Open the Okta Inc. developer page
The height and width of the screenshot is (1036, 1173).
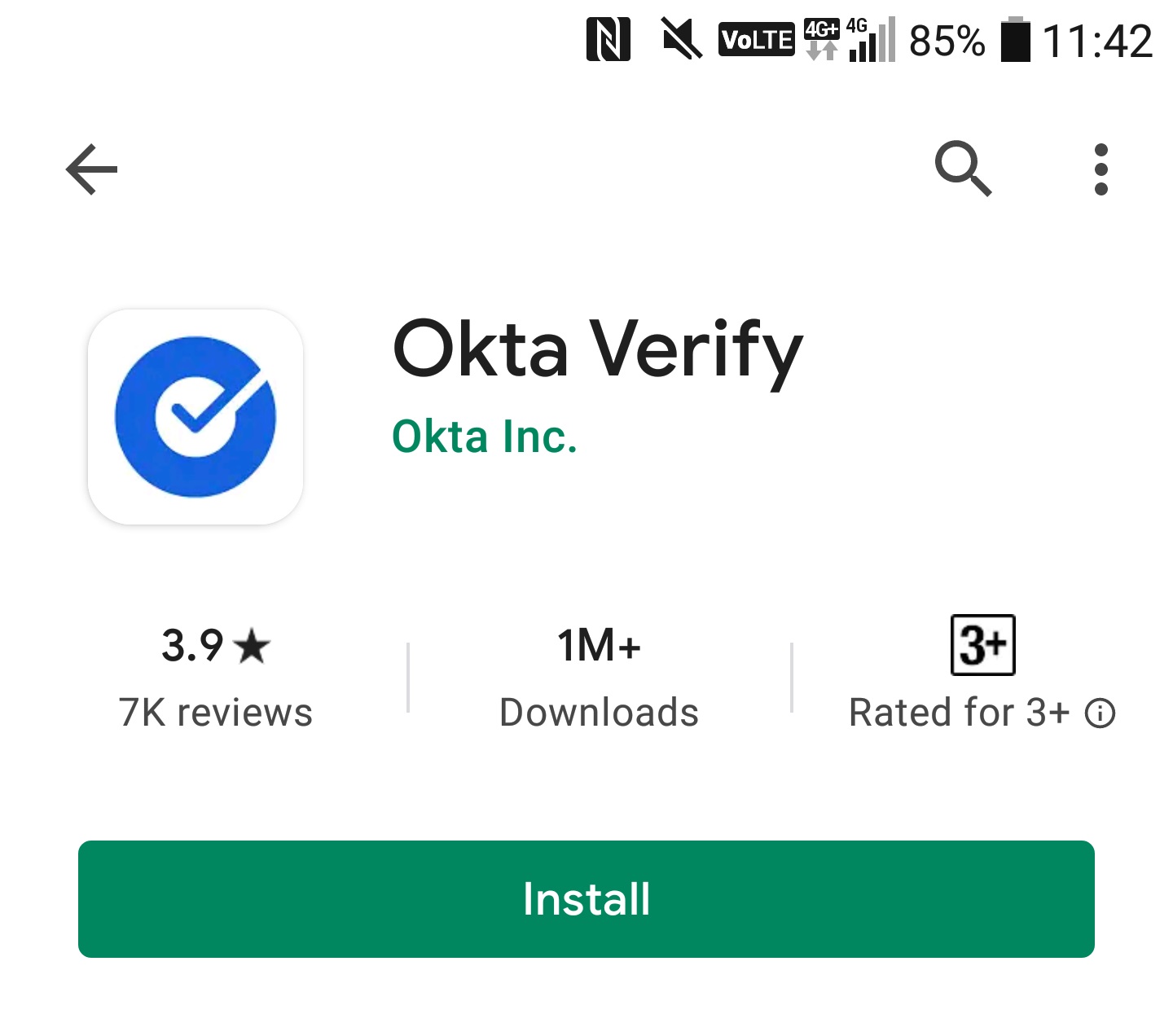tap(485, 437)
